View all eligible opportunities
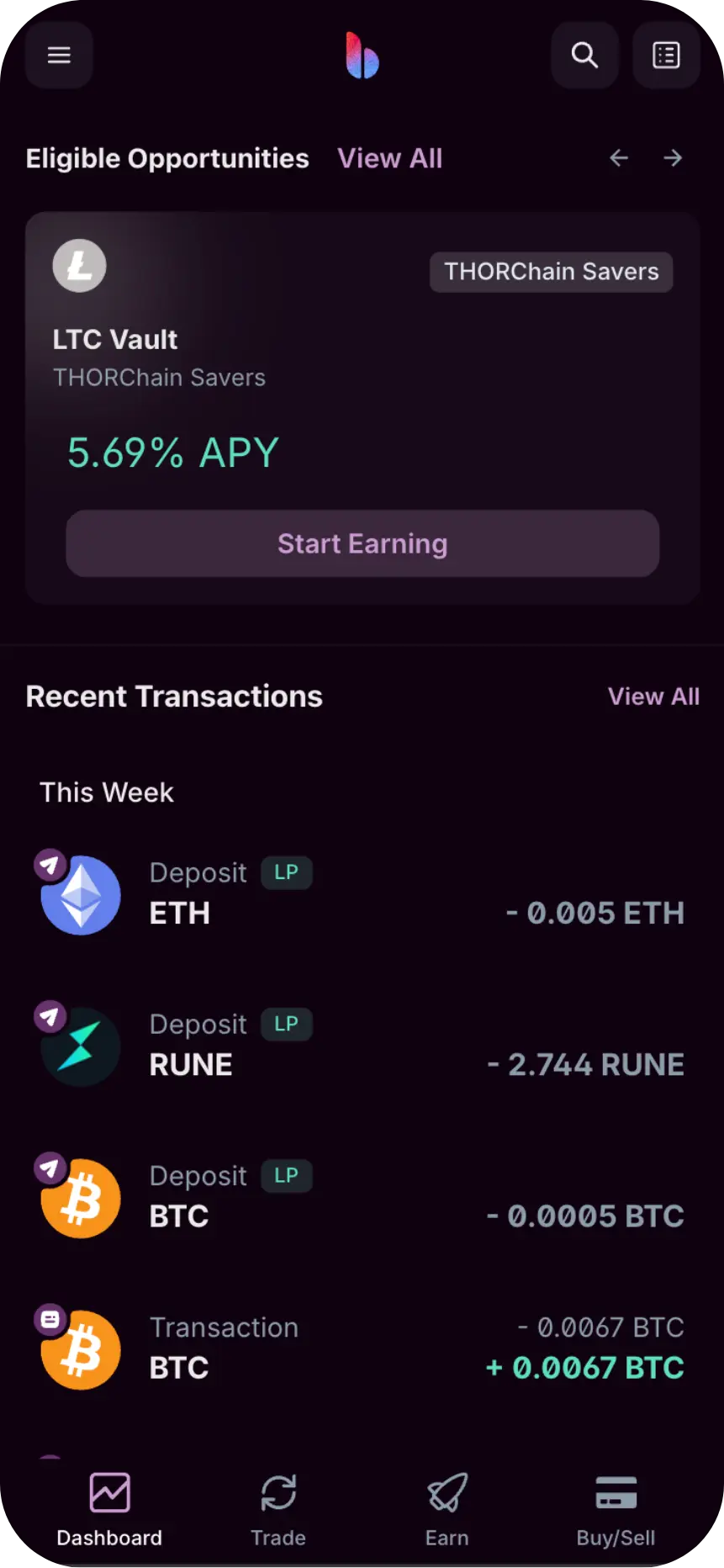Image resolution: width=724 pixels, height=1568 pixels. 389,158
